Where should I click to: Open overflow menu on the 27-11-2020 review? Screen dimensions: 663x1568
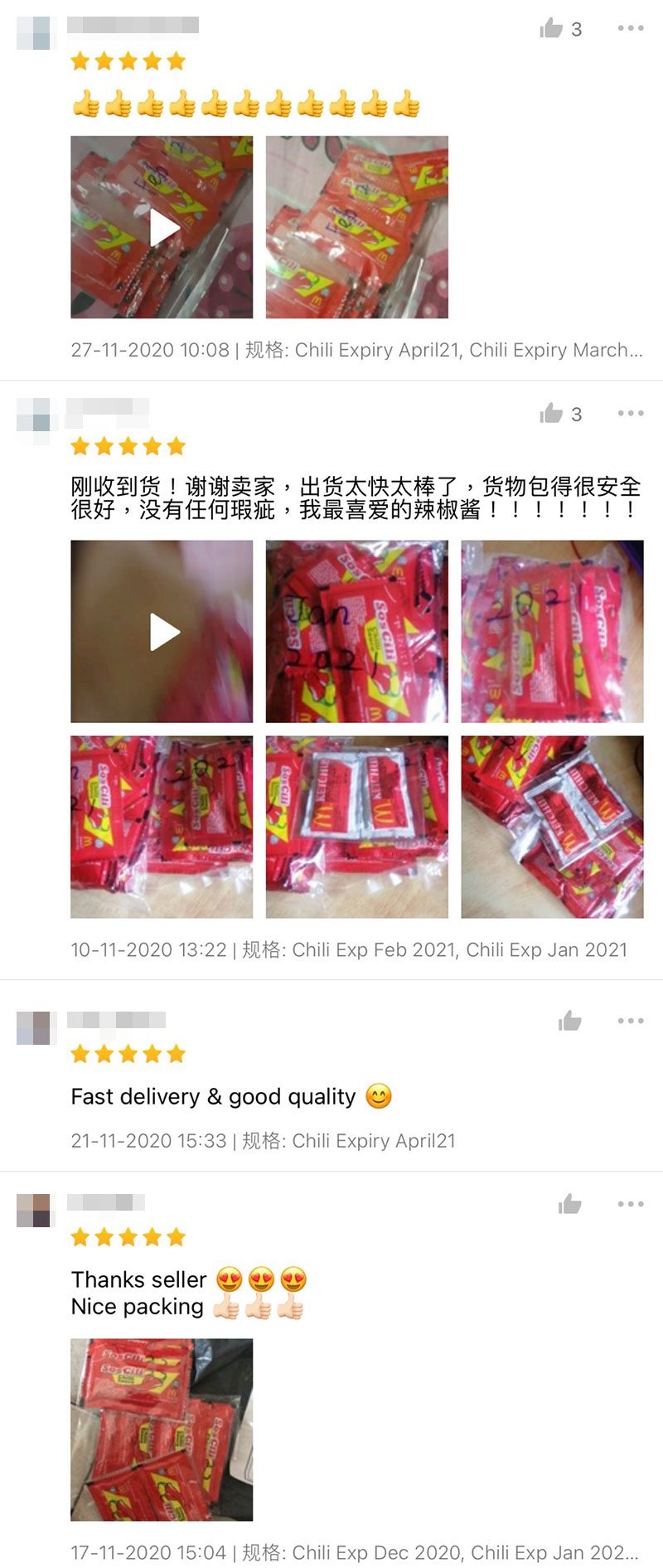point(631,28)
